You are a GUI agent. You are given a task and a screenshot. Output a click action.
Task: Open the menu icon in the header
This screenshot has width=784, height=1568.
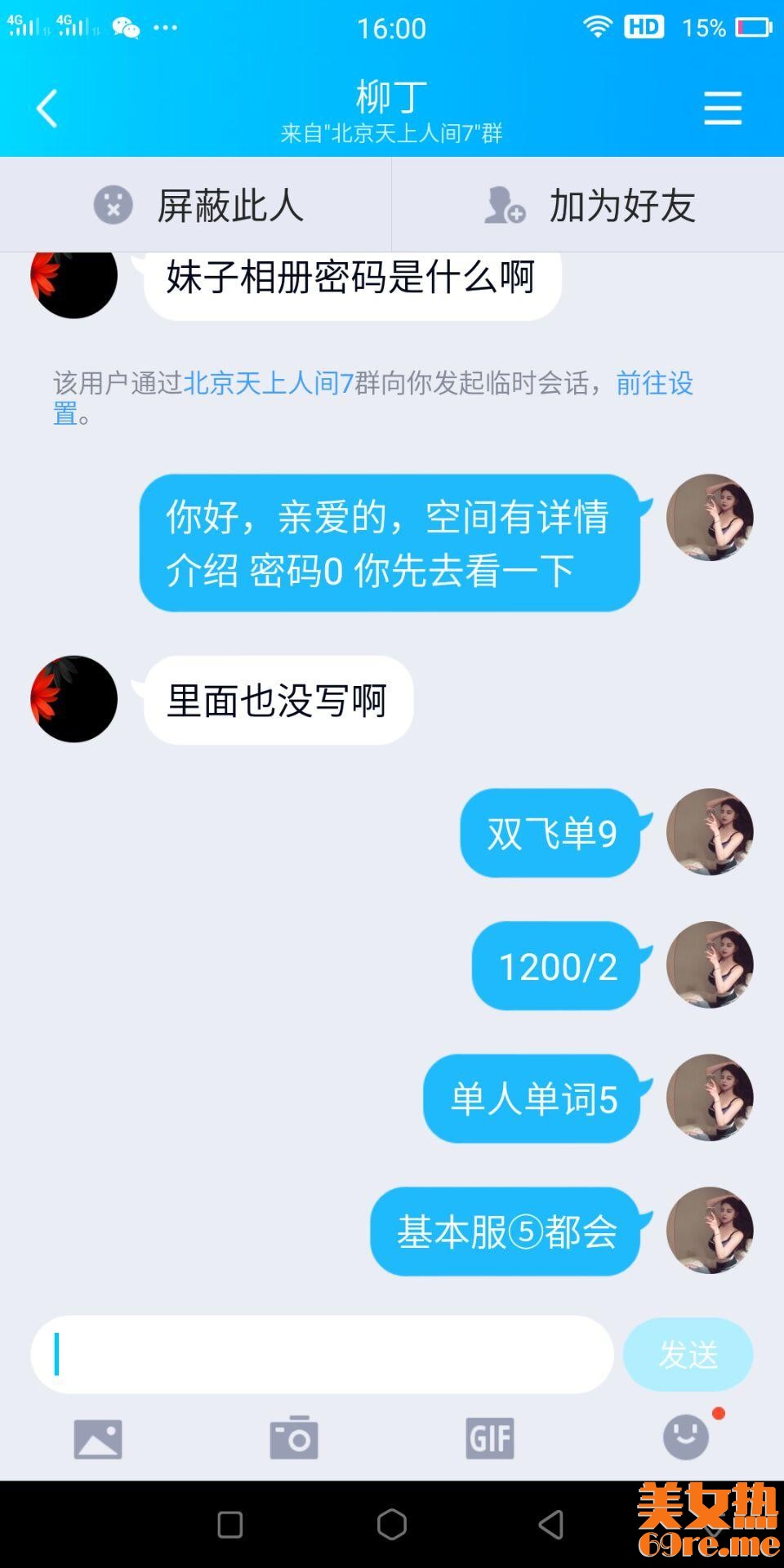point(722,109)
